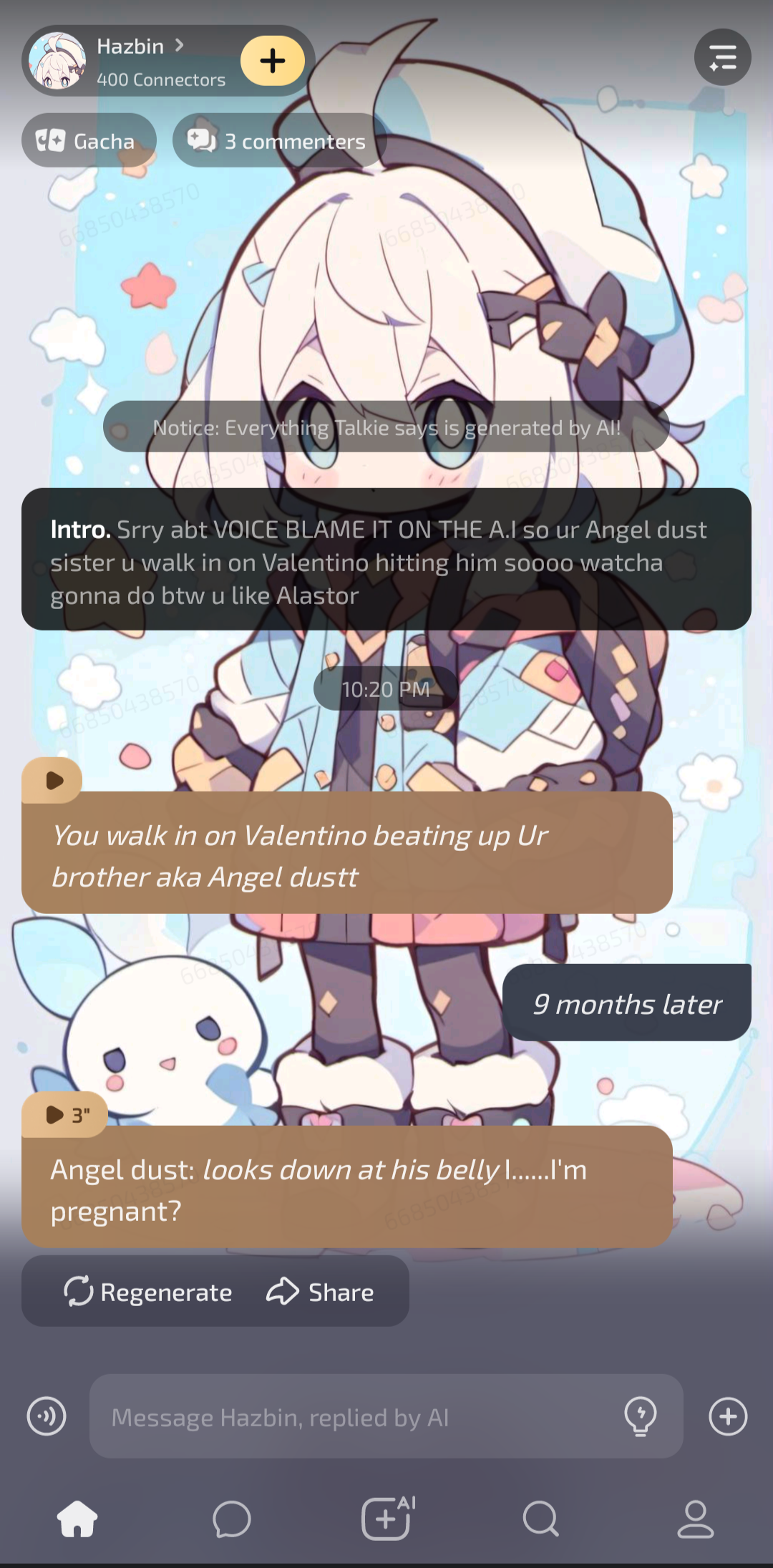Tap the voice input icon
The width and height of the screenshot is (773, 1568).
[47, 1416]
